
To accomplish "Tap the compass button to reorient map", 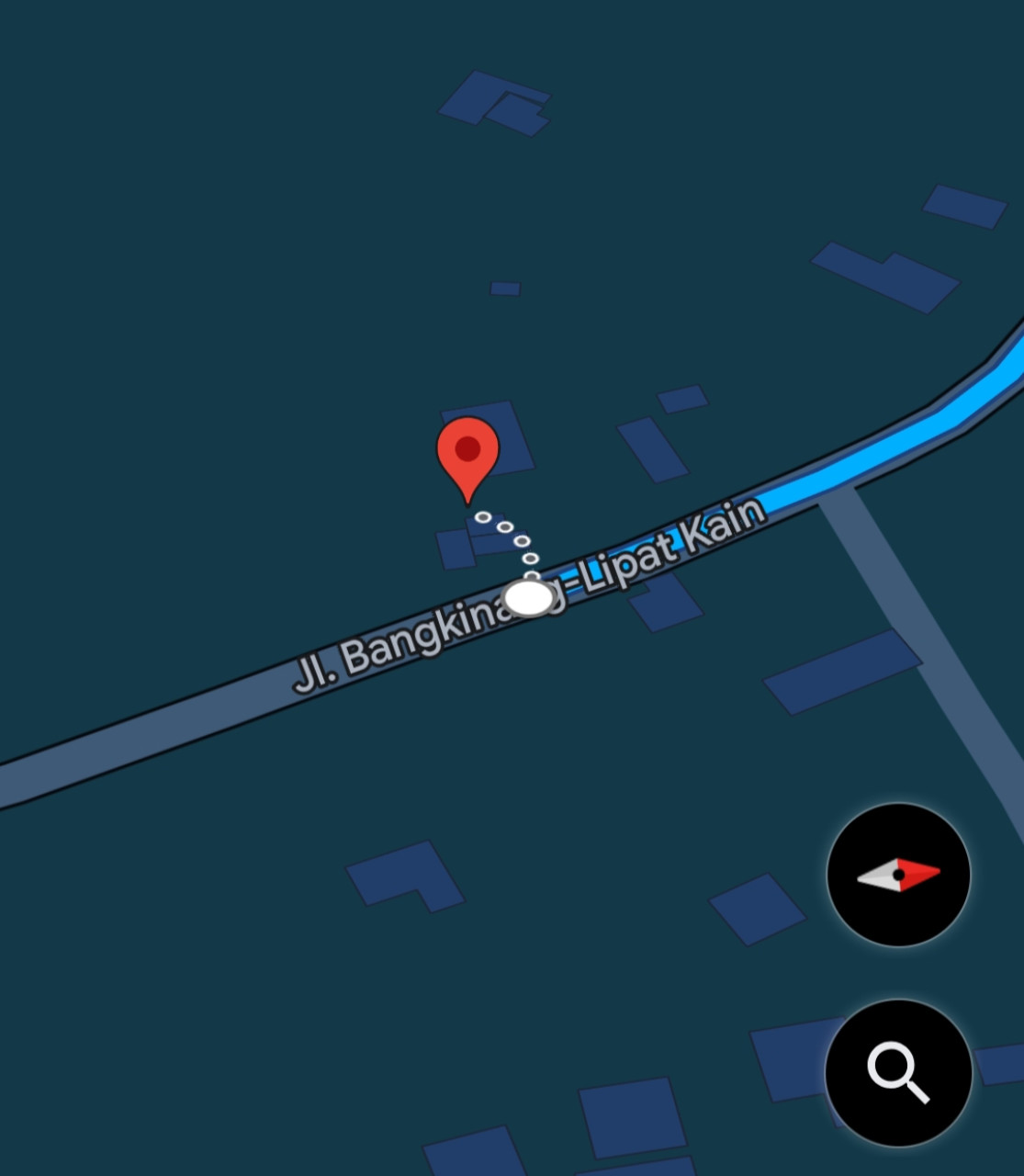I will pyautogui.click(x=898, y=875).
